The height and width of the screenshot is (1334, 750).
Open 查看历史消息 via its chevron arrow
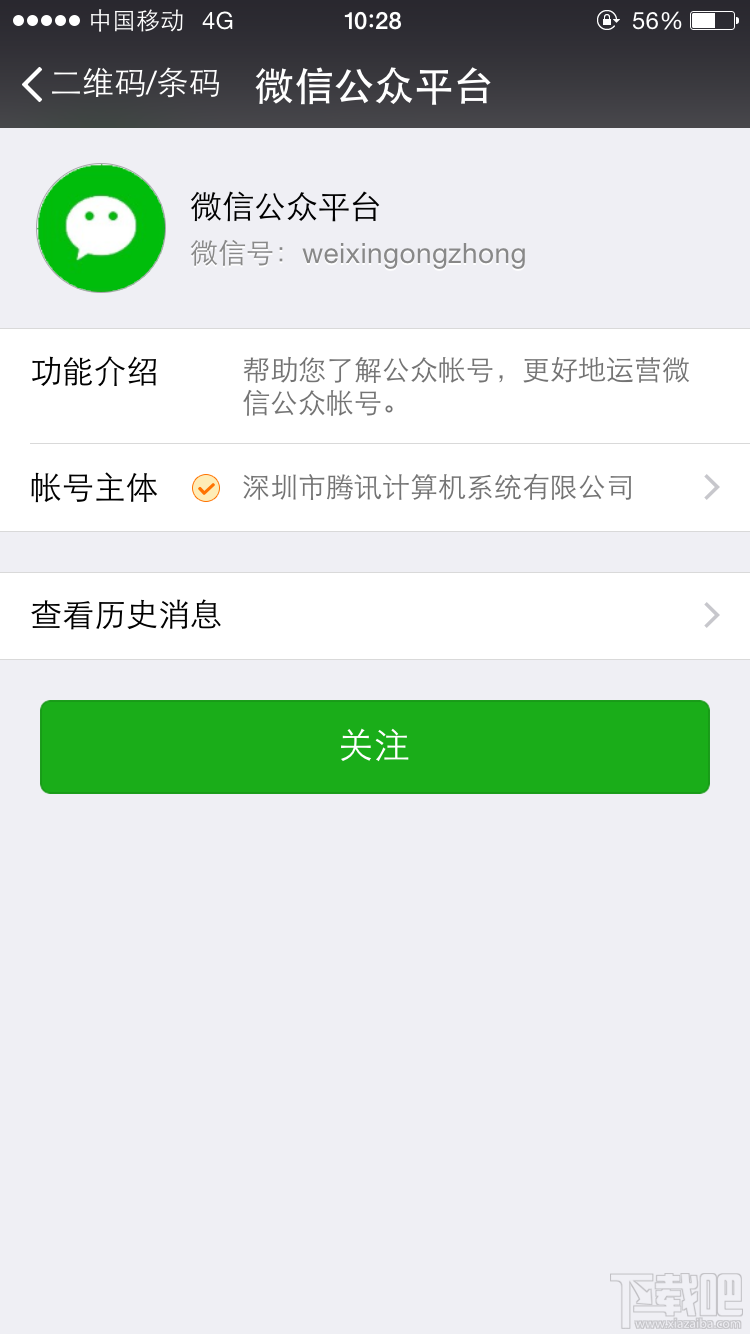[x=710, y=615]
